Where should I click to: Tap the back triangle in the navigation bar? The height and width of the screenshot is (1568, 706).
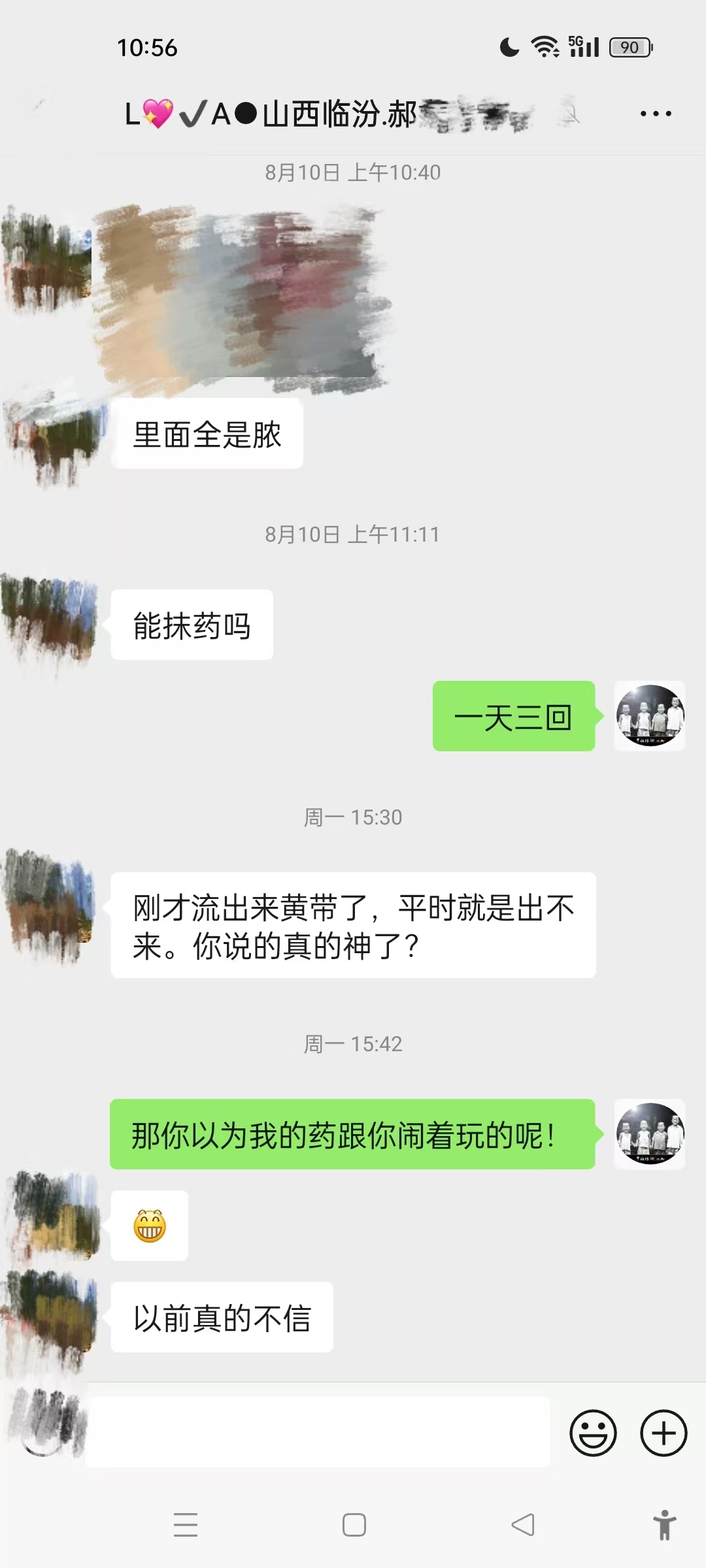click(523, 1526)
